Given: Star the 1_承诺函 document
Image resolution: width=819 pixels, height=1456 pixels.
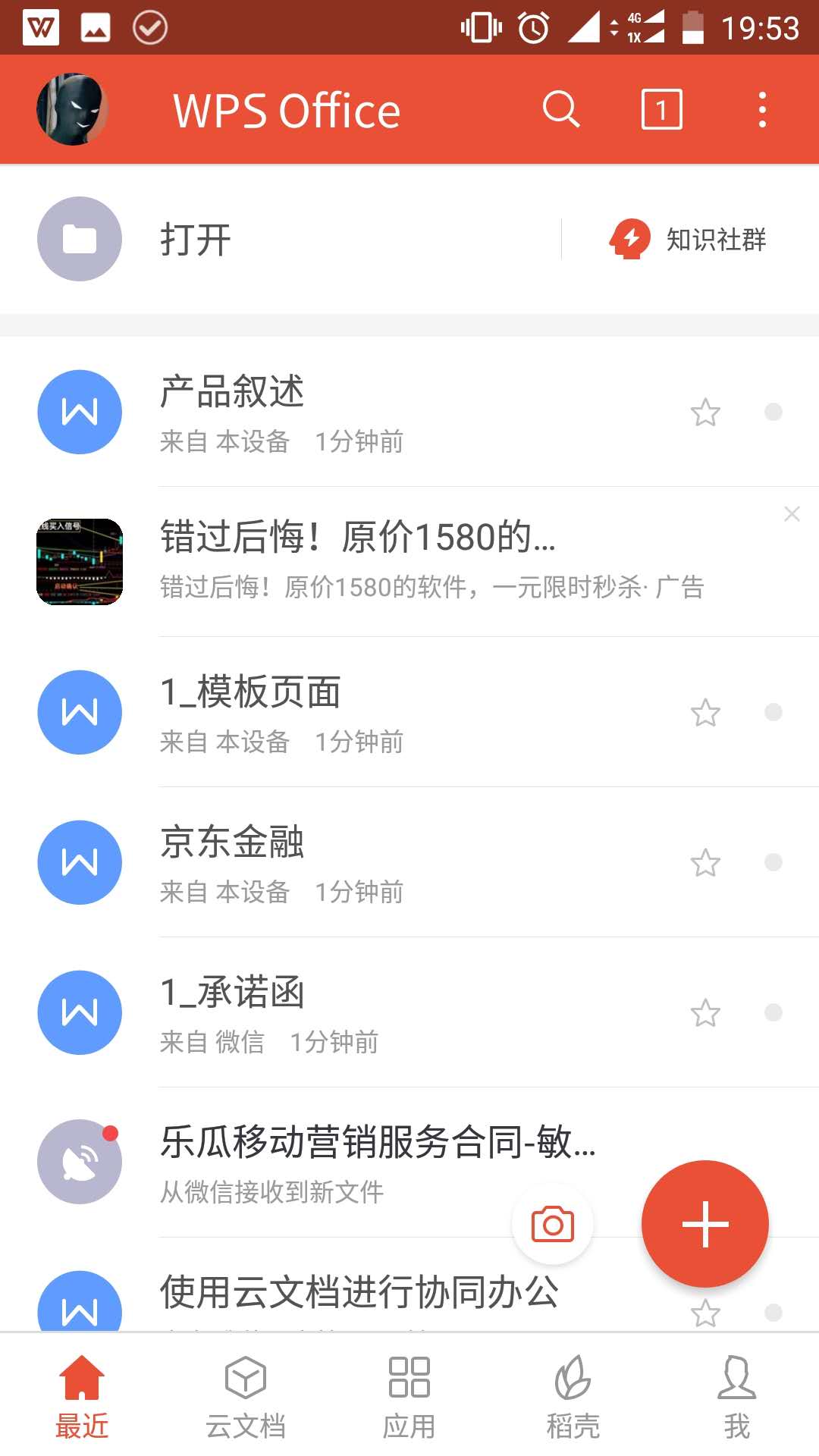Looking at the screenshot, I should coord(704,1012).
